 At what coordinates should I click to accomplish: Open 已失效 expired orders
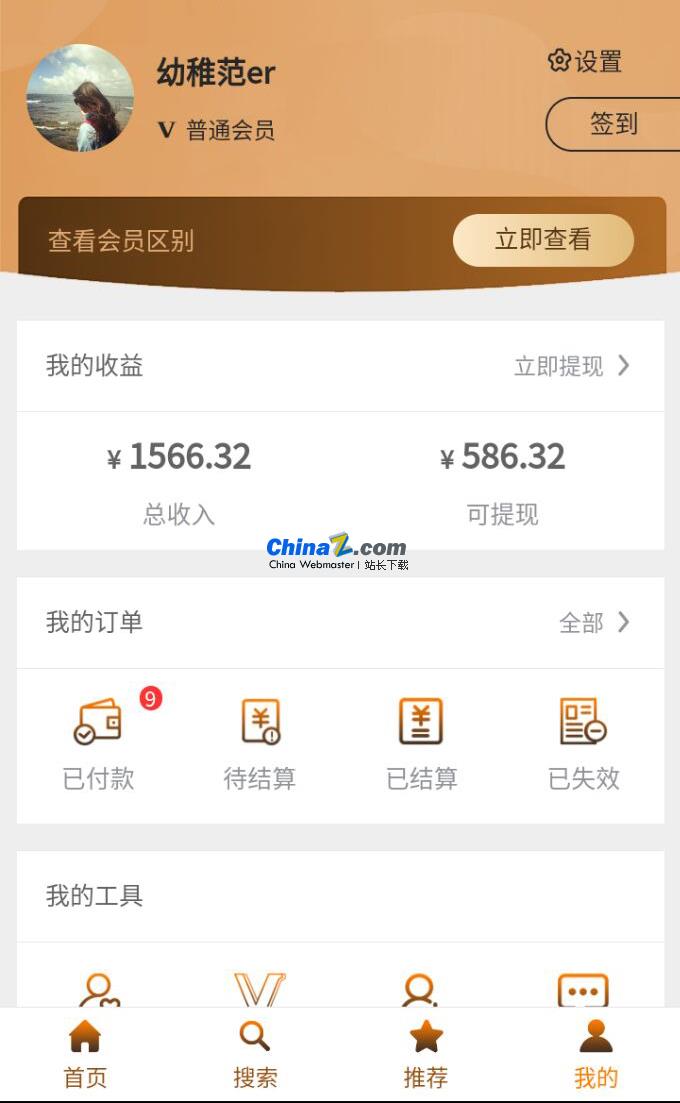(584, 744)
